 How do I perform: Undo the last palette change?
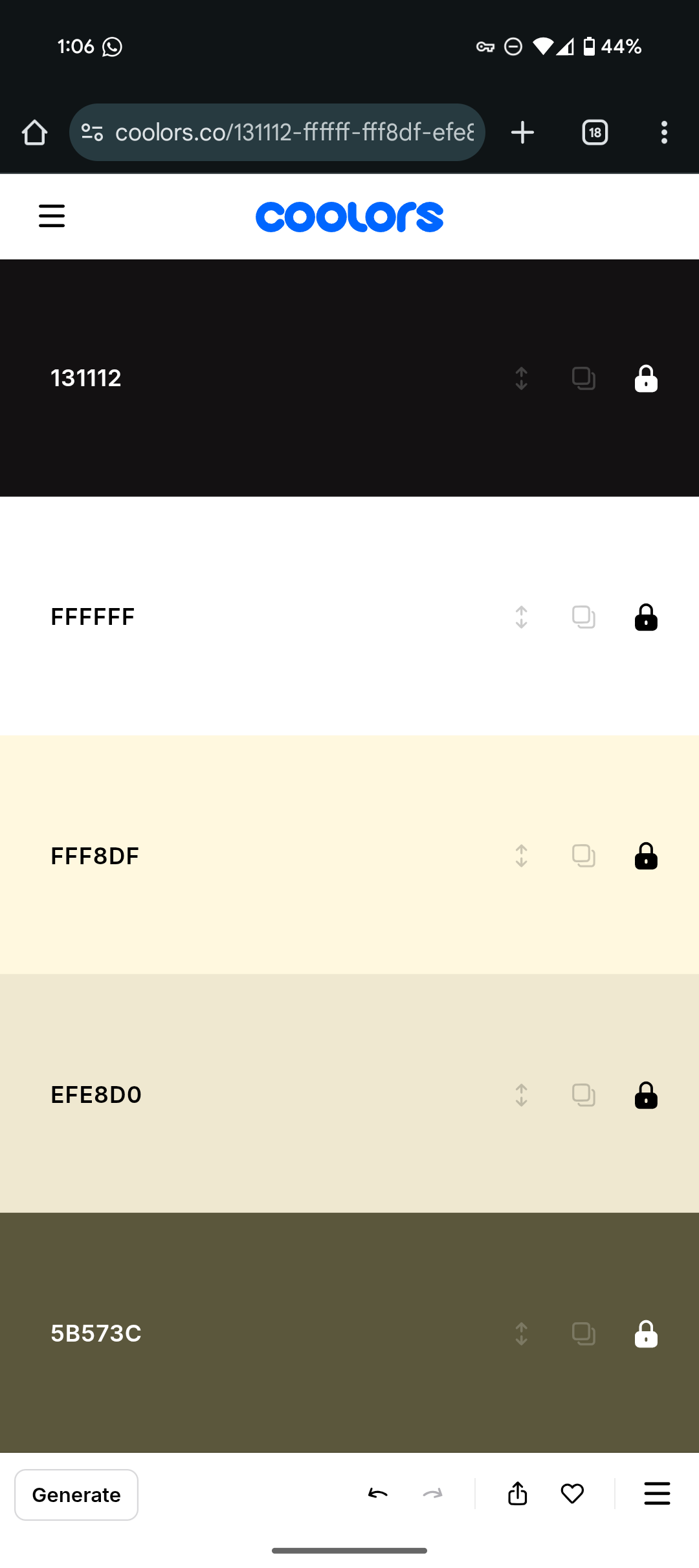click(x=378, y=1494)
